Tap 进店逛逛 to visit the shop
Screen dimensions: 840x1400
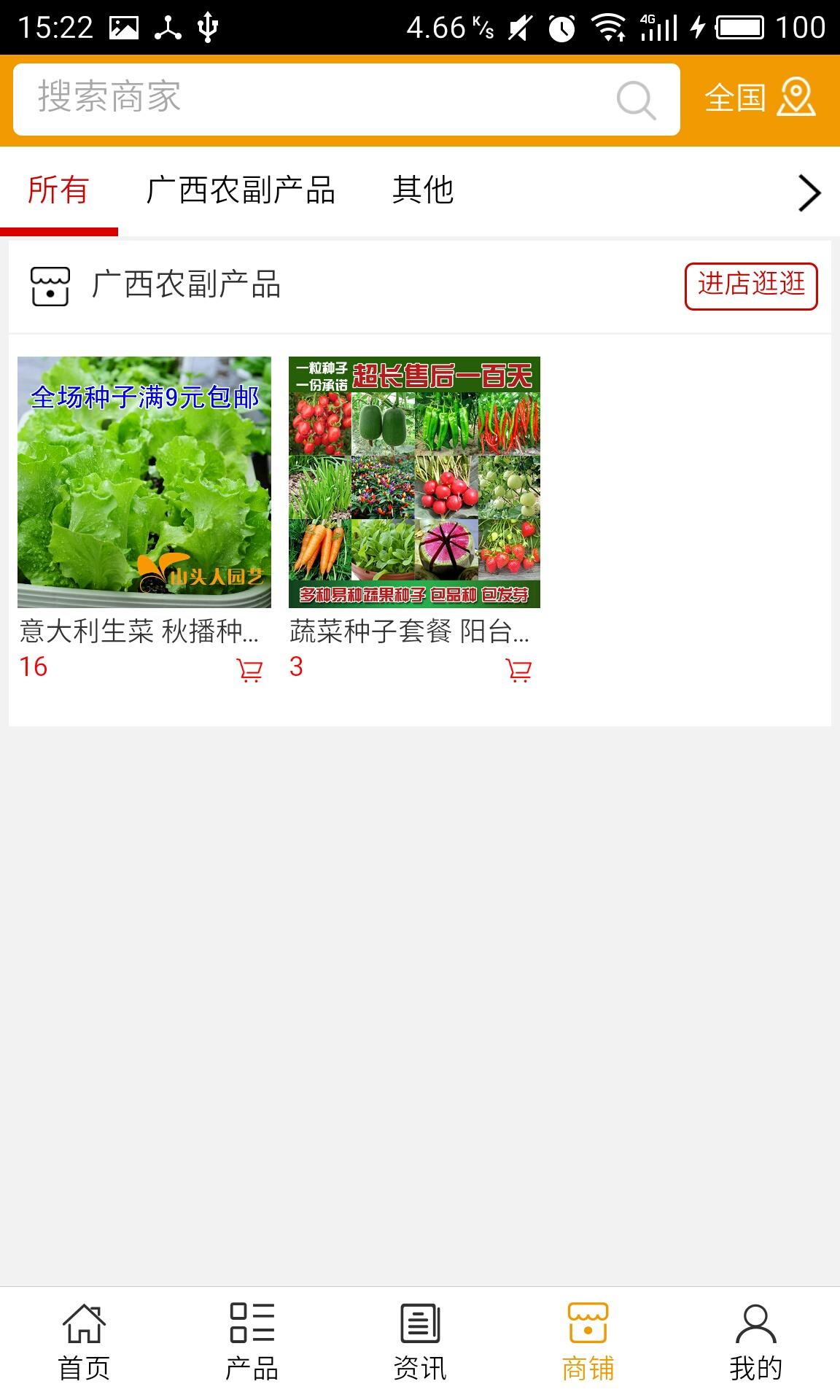pyautogui.click(x=751, y=286)
